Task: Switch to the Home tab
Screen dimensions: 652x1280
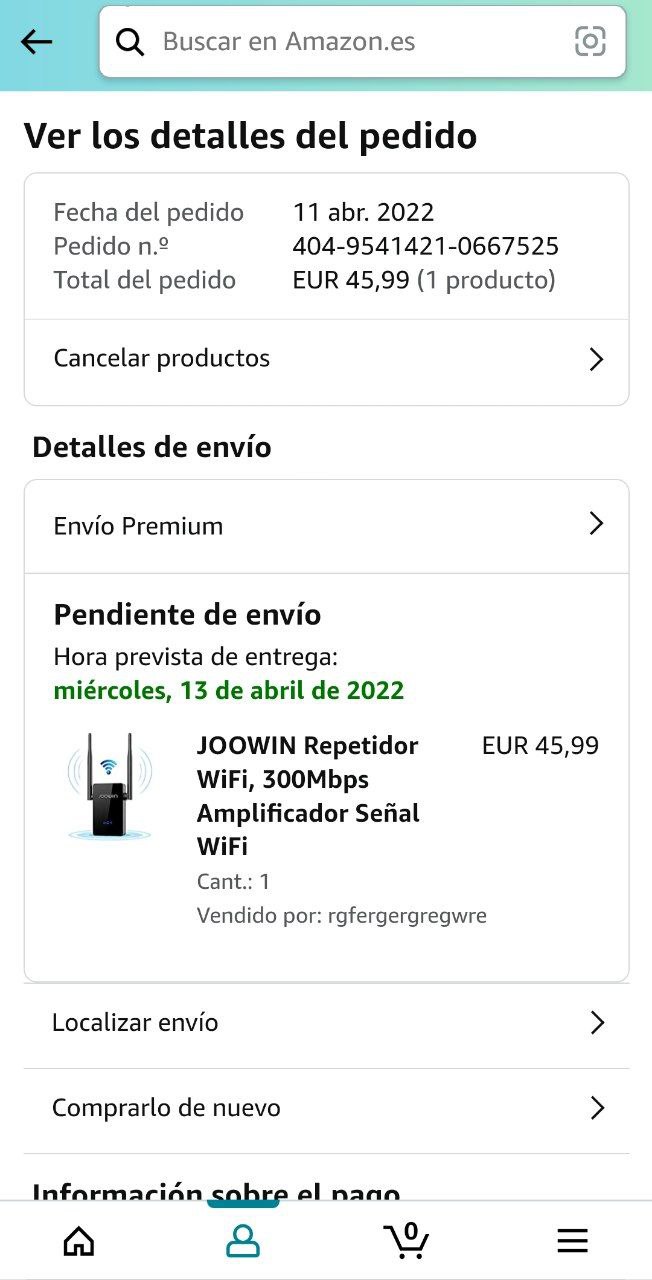Action: click(x=79, y=1241)
